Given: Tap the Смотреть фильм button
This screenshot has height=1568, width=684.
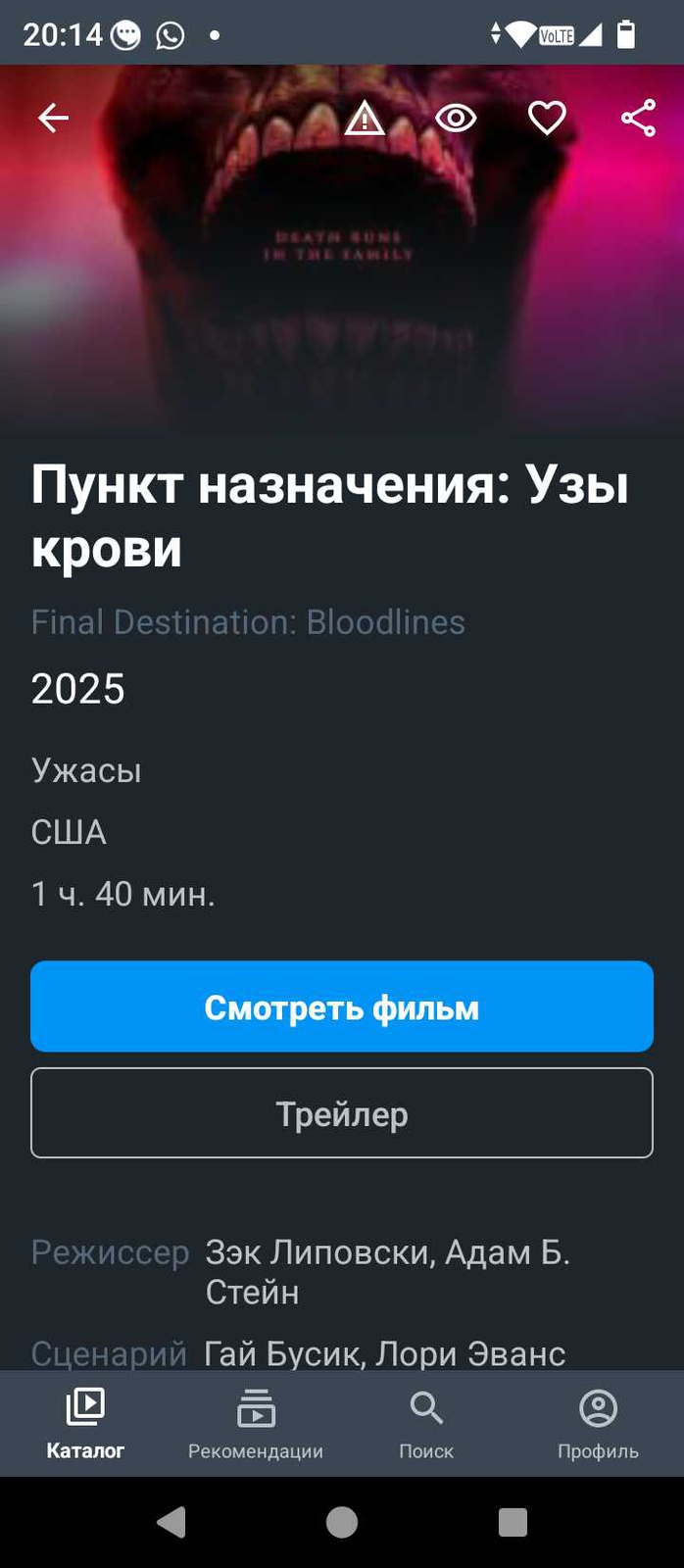Looking at the screenshot, I should click(x=342, y=1006).
